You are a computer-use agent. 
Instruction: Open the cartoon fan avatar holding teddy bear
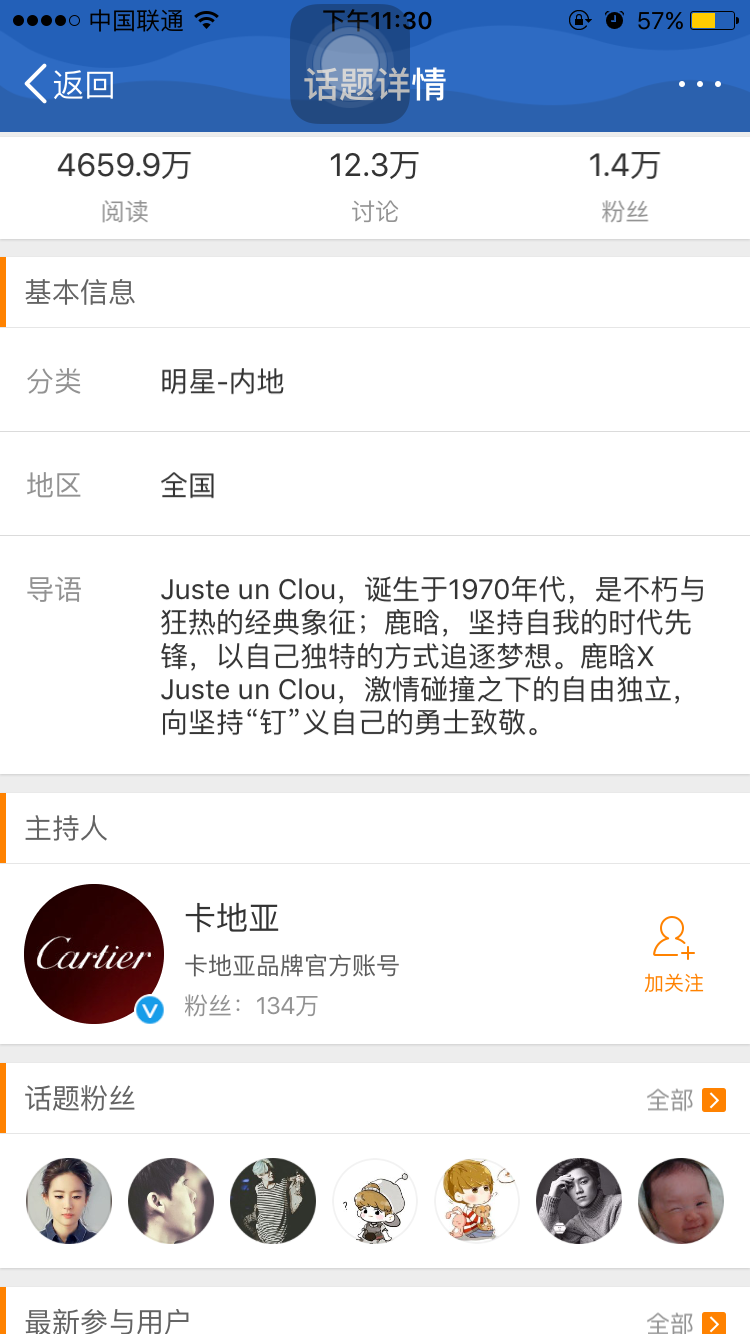tap(477, 1201)
